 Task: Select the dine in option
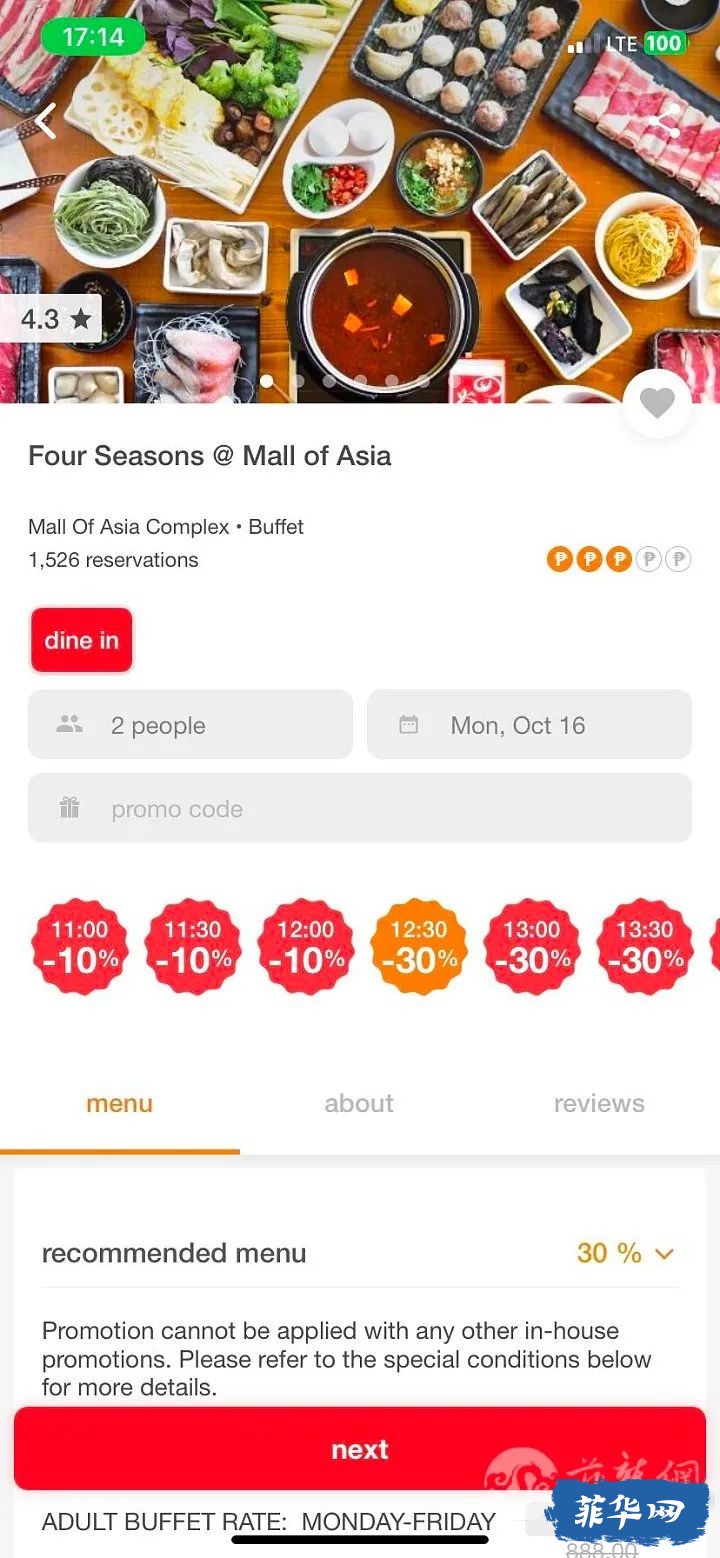[81, 640]
